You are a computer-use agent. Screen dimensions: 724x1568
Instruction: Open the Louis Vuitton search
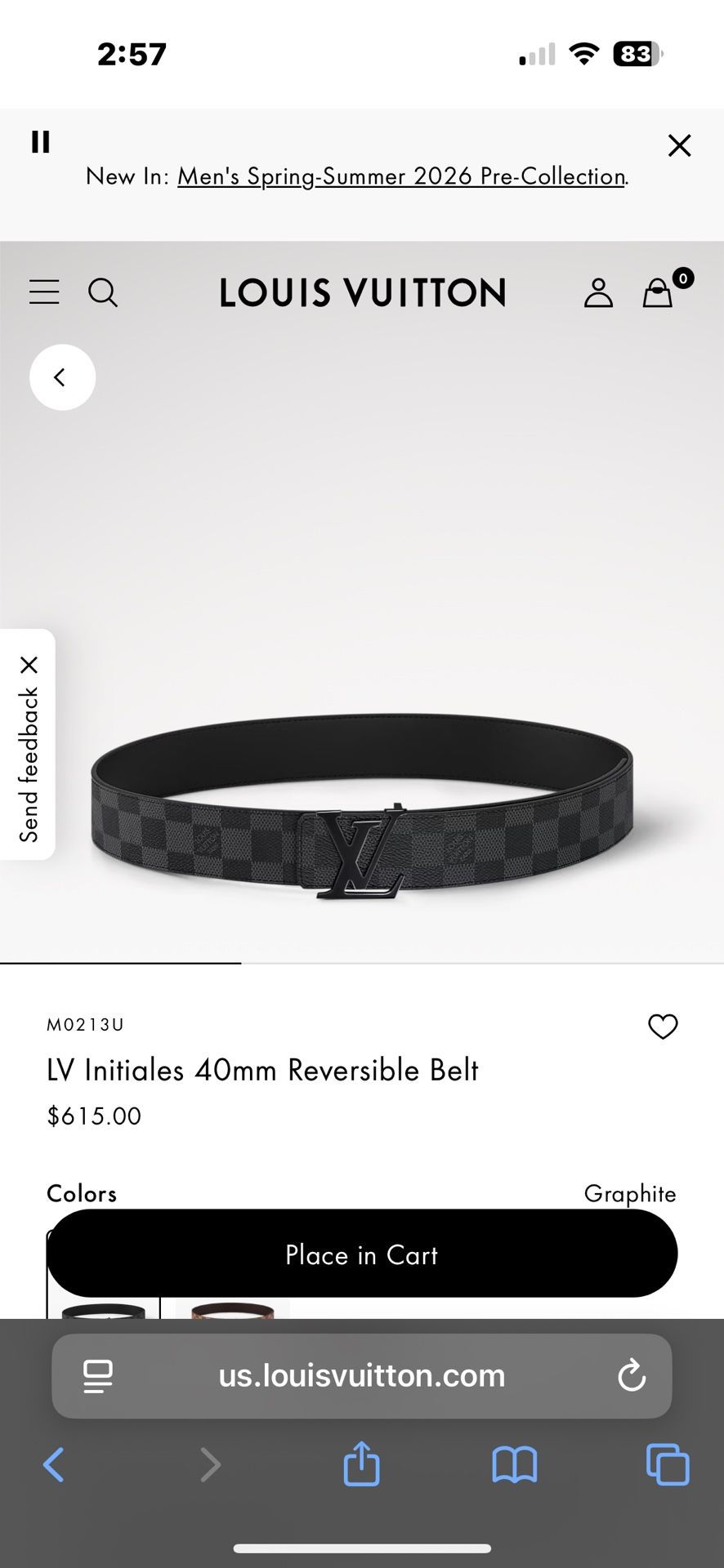(104, 293)
